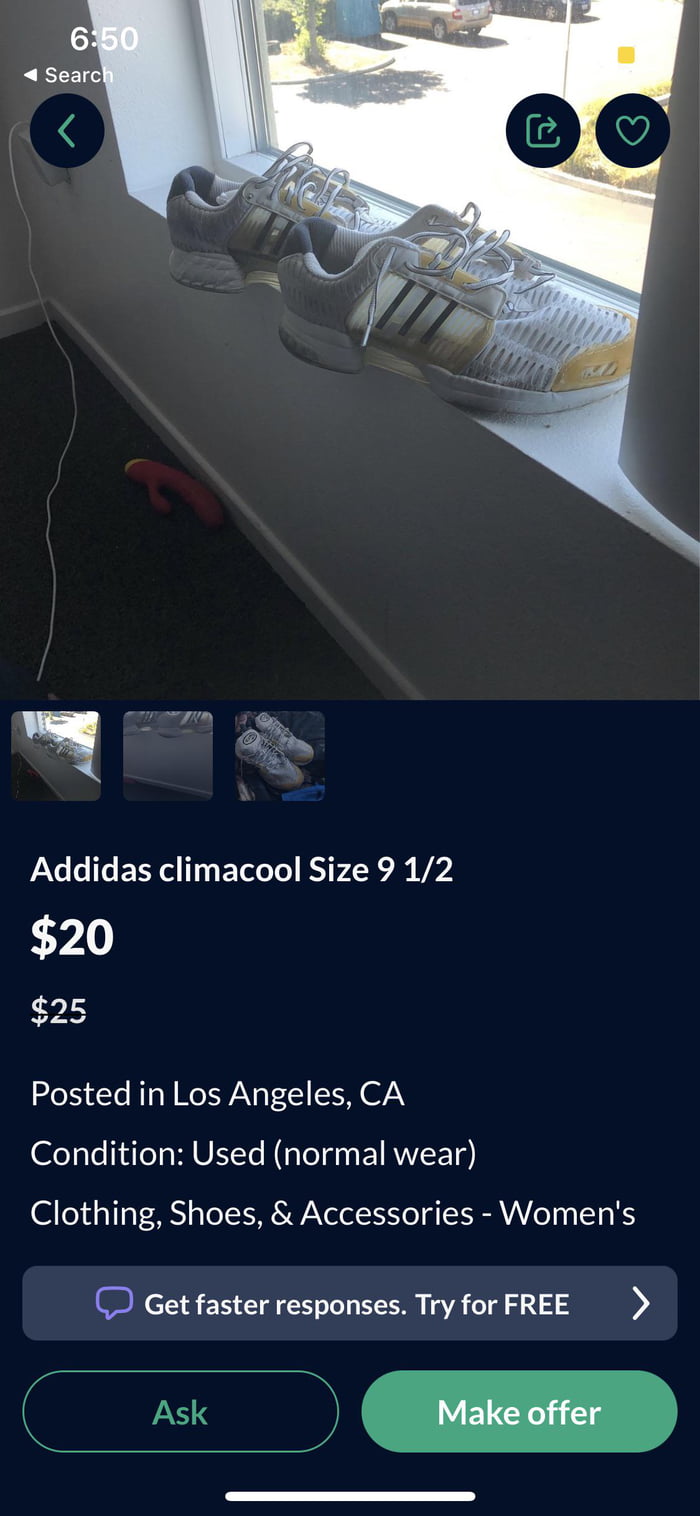The width and height of the screenshot is (700, 1516).
Task: View the second photo thumbnail
Action: click(x=168, y=756)
